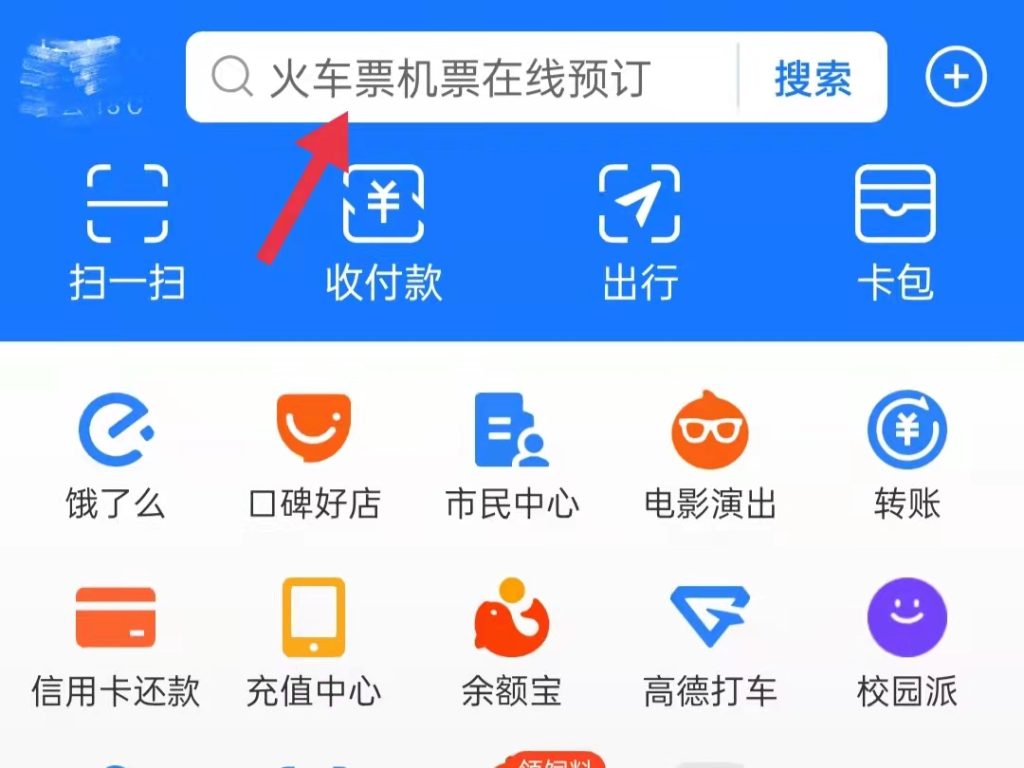Open 校园派 campus service
Screen dimensions: 1024x768
coord(907,643)
